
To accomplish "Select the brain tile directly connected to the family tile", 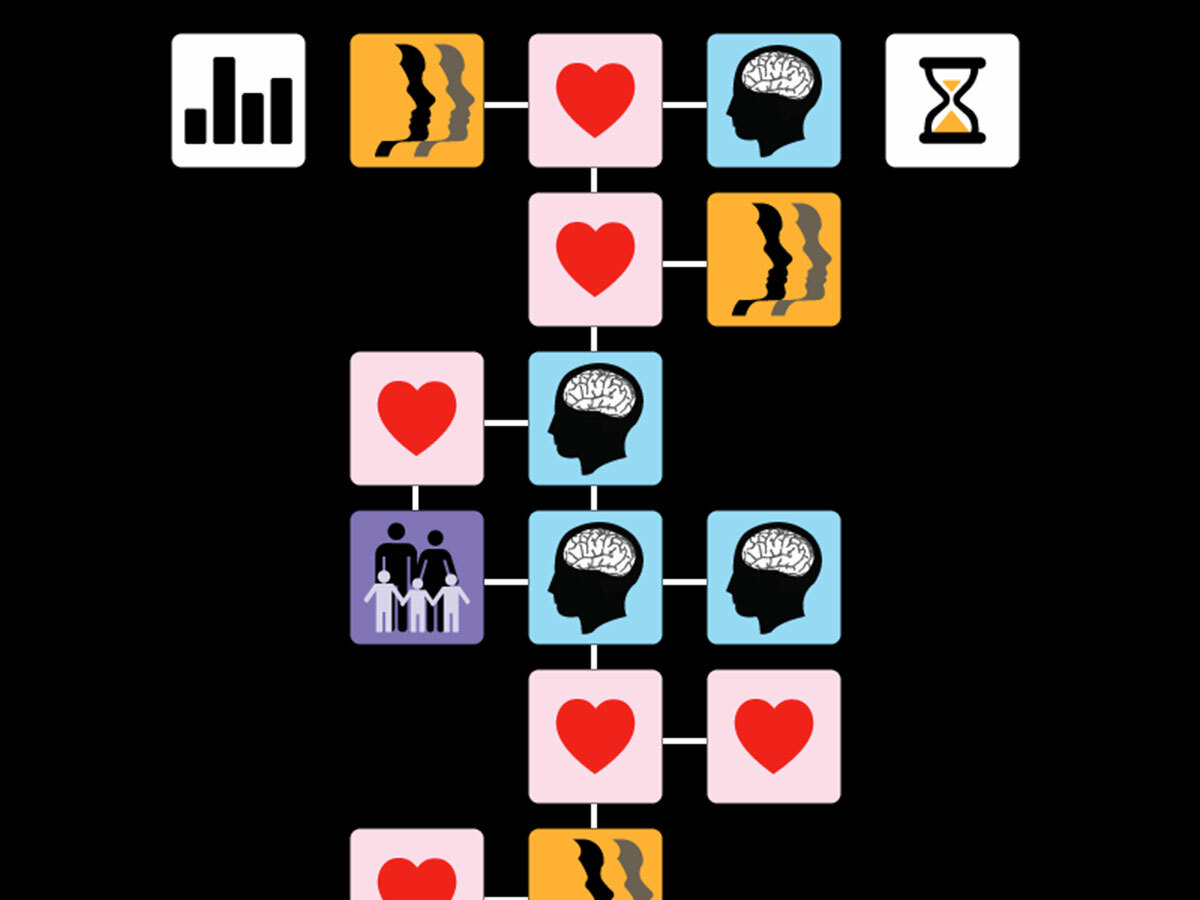I will tap(595, 577).
